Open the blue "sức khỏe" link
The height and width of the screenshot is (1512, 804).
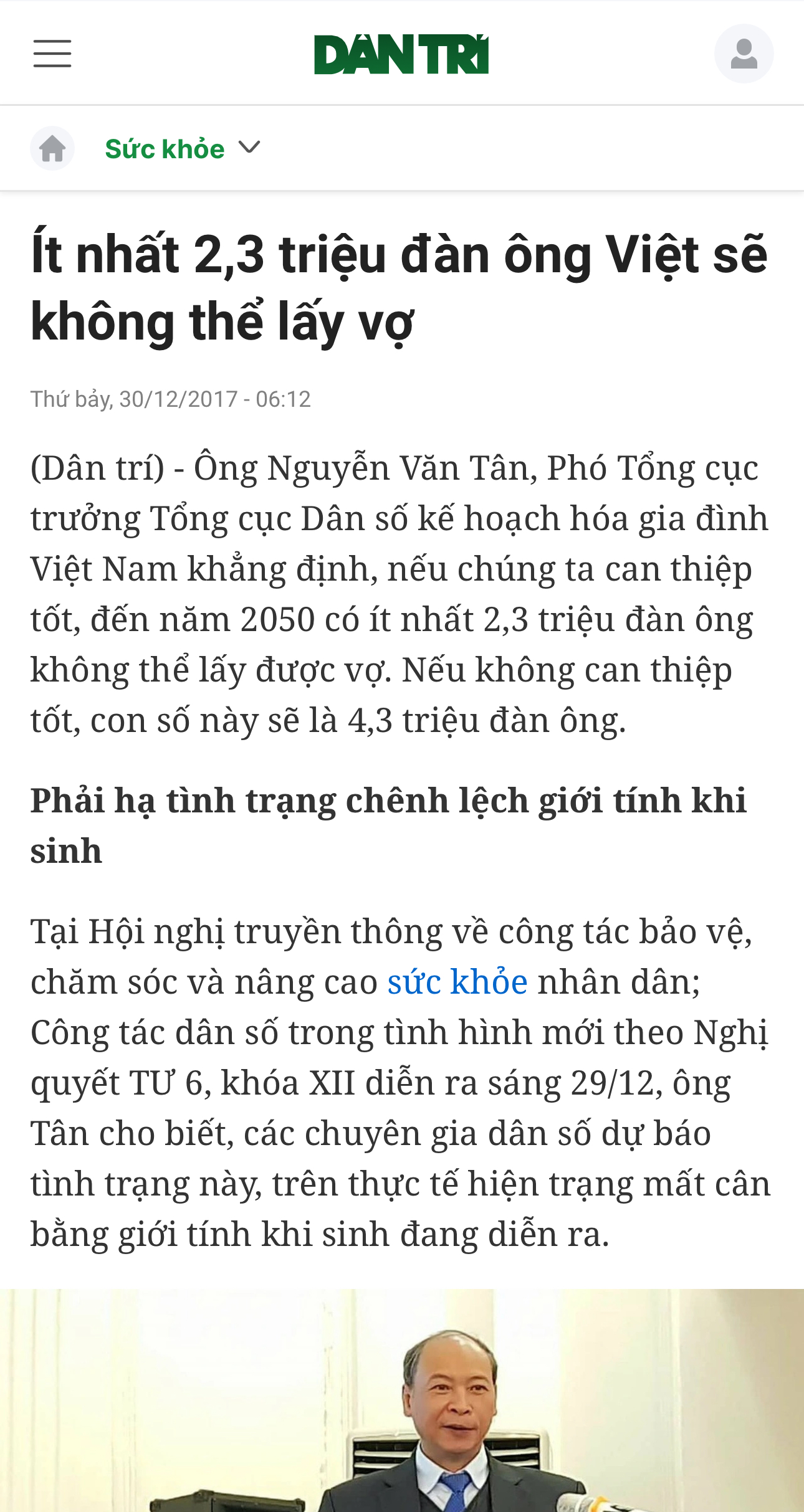pyautogui.click(x=457, y=982)
